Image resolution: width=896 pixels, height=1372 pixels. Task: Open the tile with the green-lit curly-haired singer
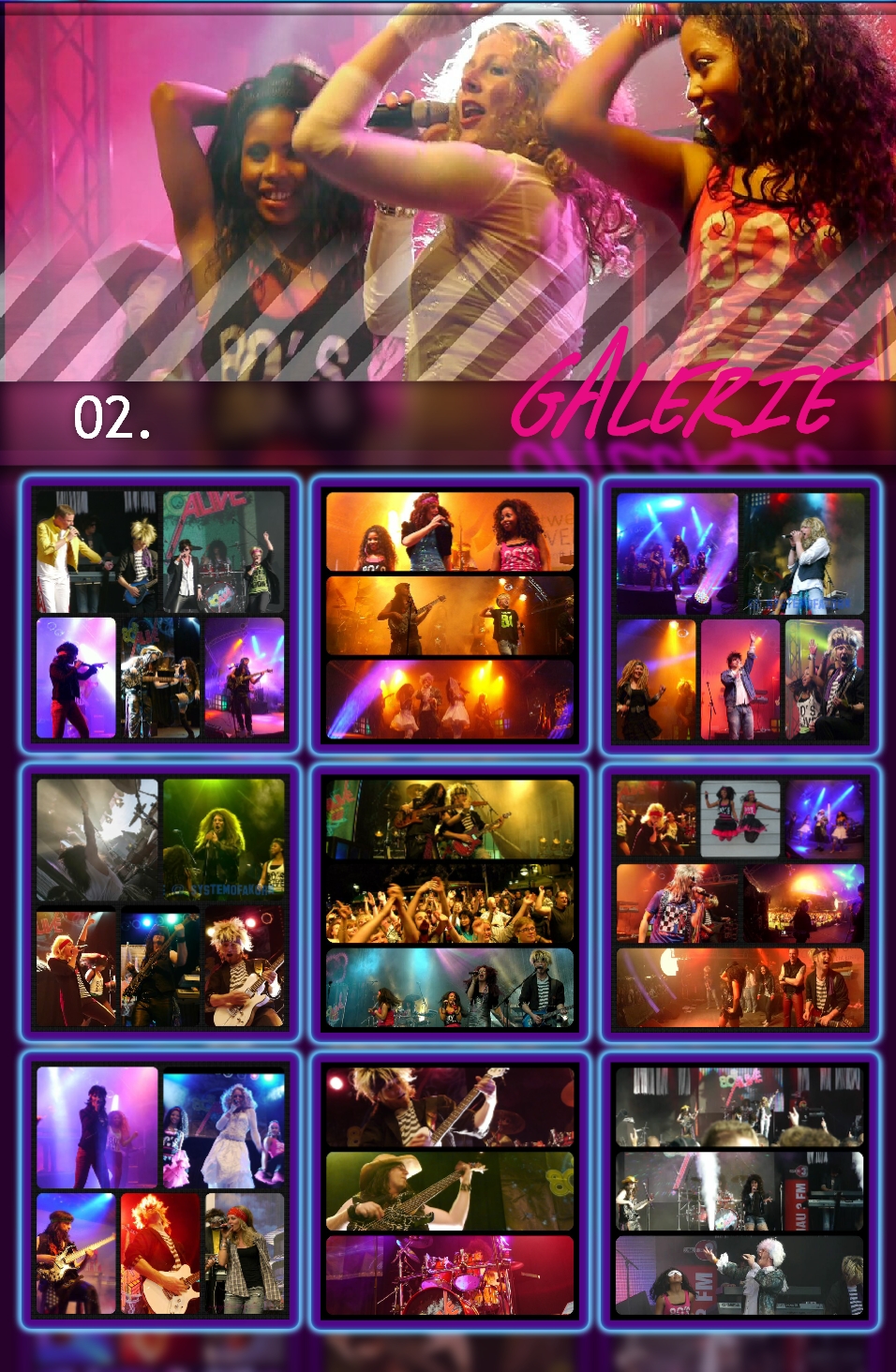pyautogui.click(x=160, y=902)
